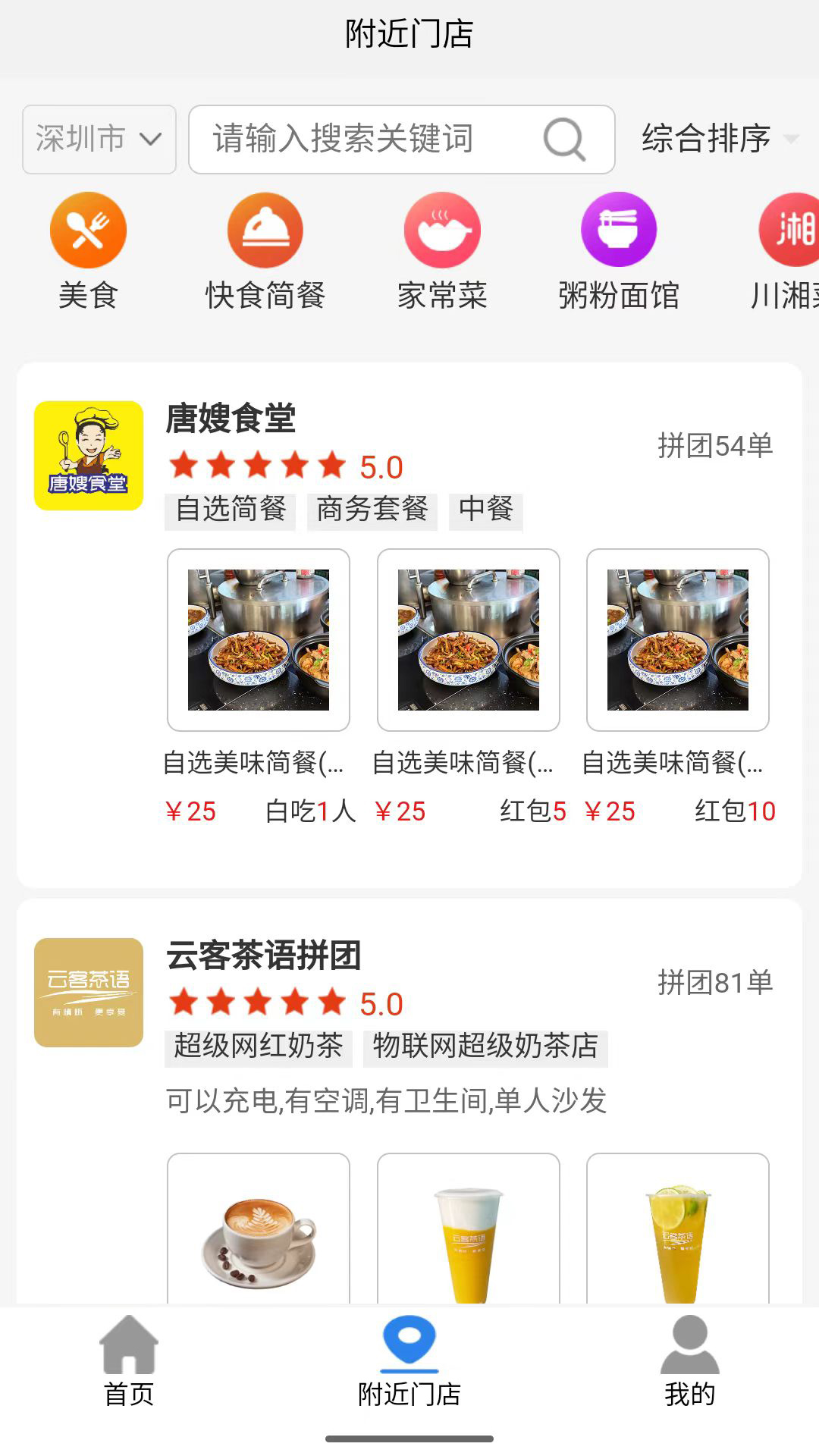Select the 自选简餐 tag filter
Image resolution: width=819 pixels, height=1456 pixels.
[x=230, y=510]
